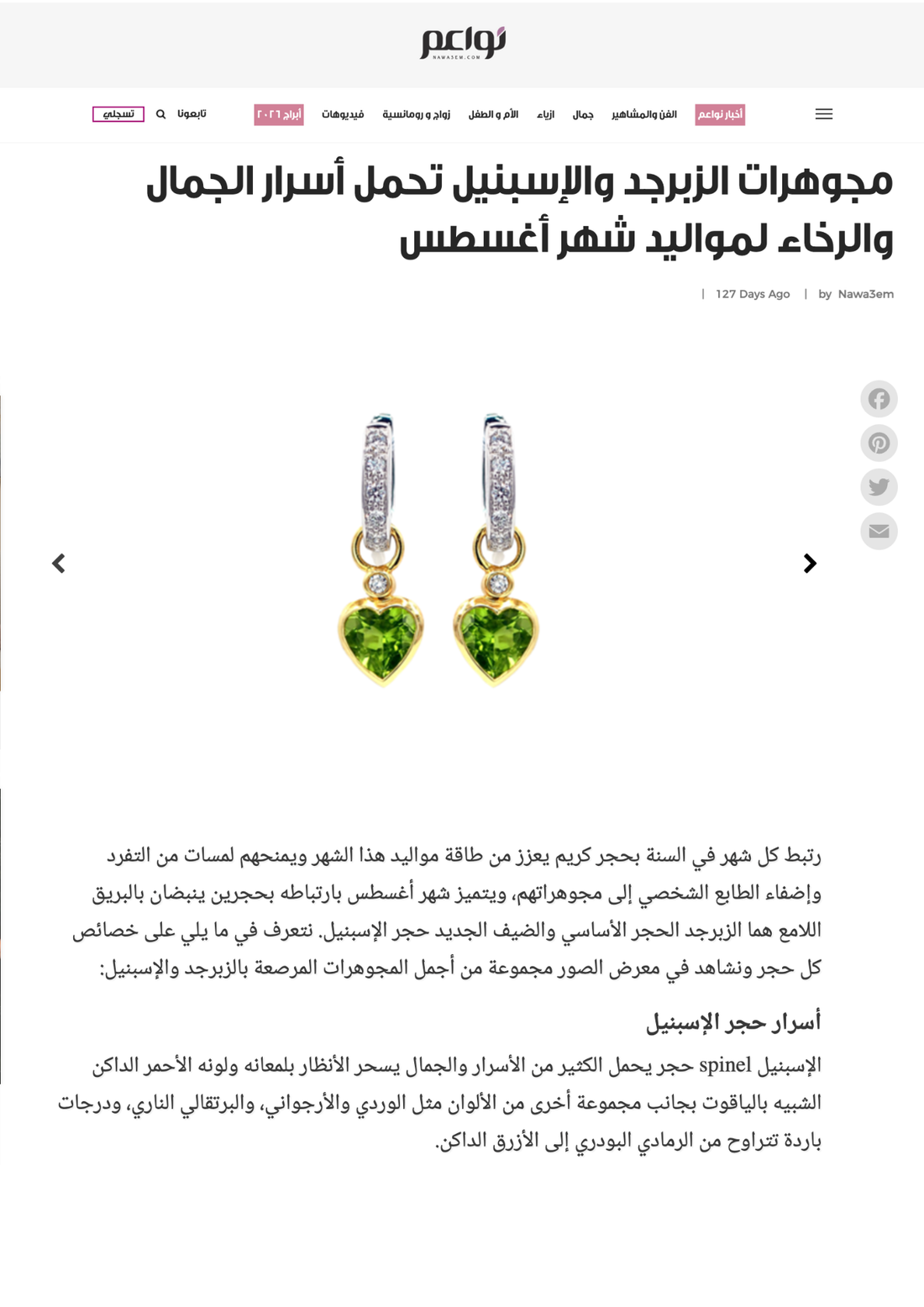Tap the تابعونا follow link
Image resolution: width=924 pixels, height=1307 pixels.
coord(192,114)
